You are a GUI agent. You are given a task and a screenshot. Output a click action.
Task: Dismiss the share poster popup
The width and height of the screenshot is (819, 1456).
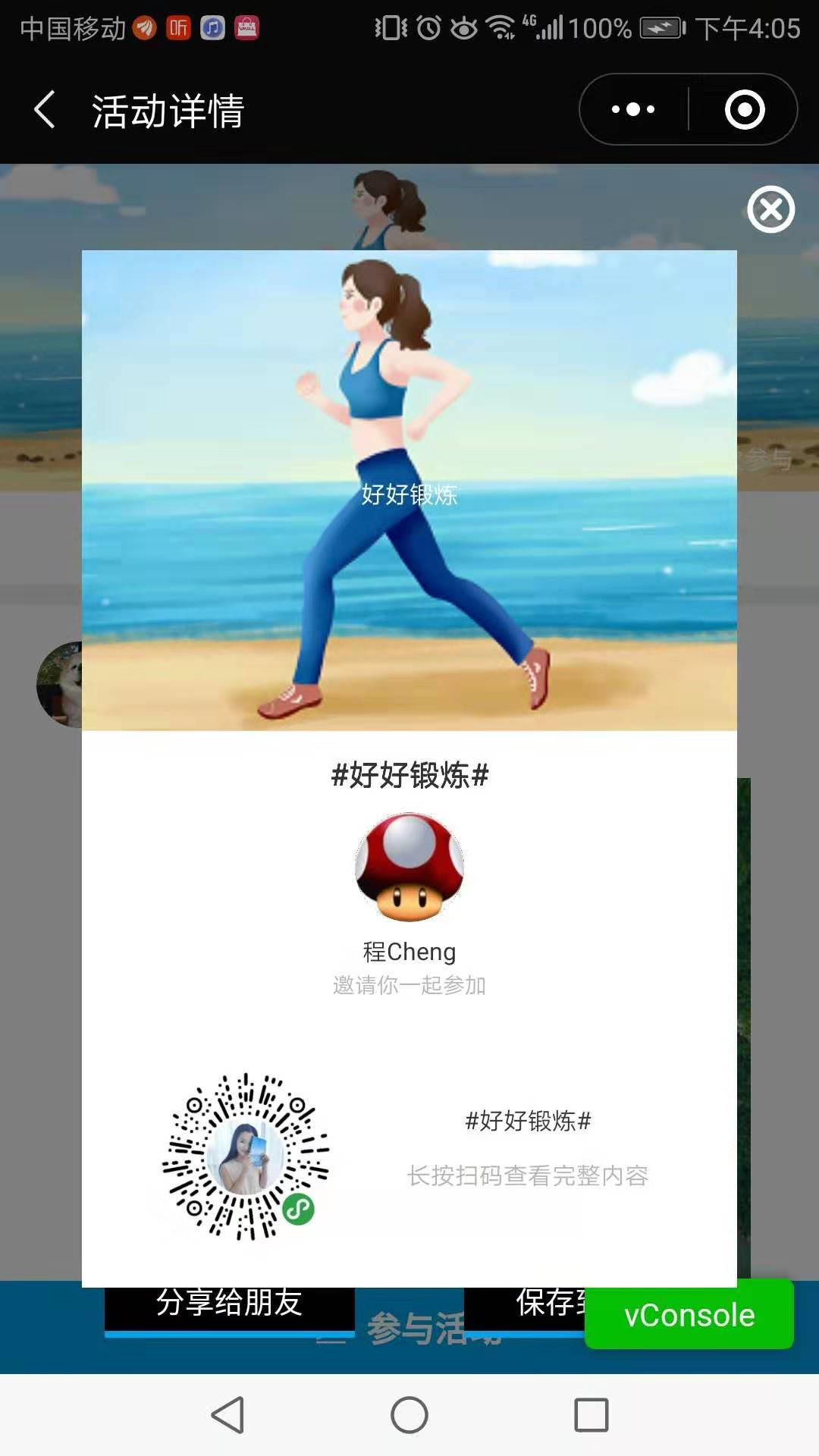point(770,209)
